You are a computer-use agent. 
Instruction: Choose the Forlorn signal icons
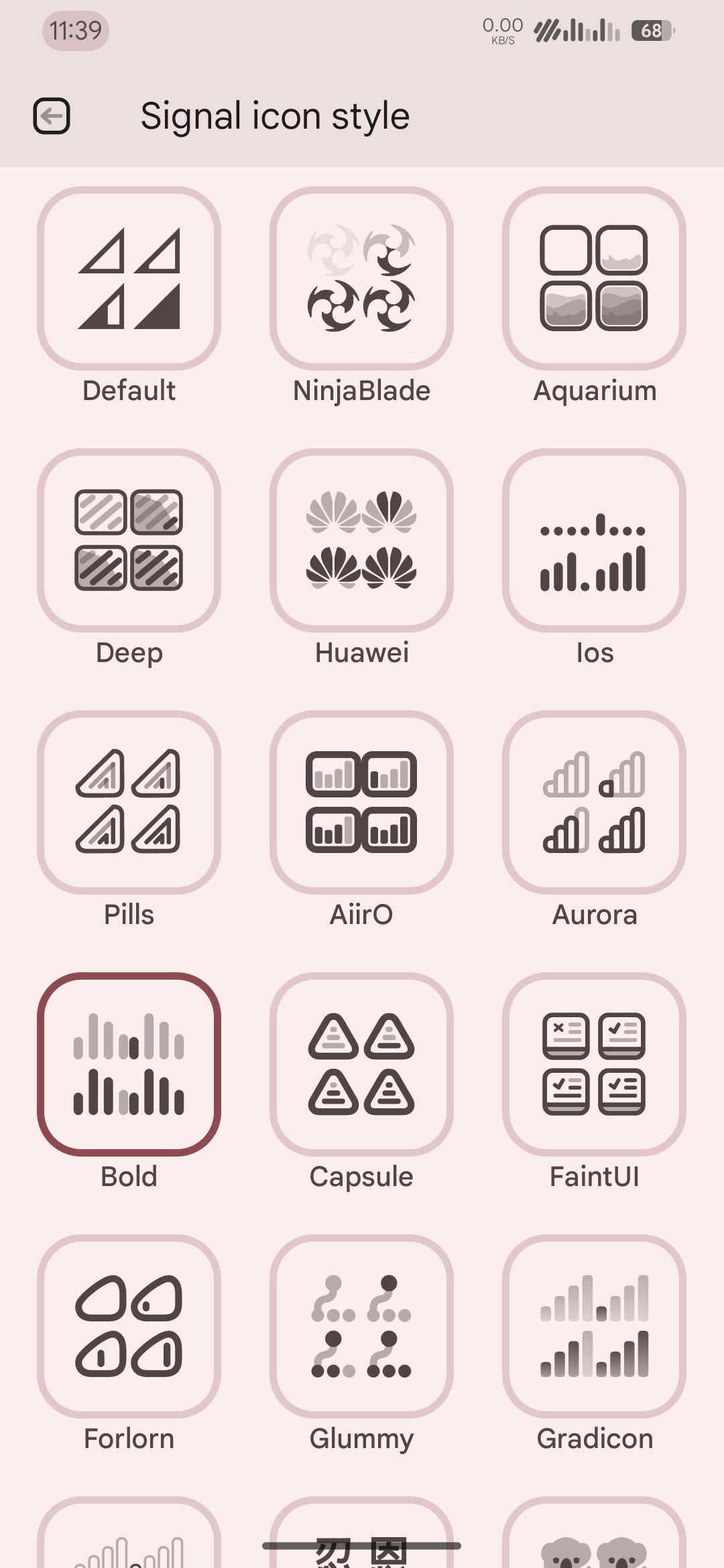tap(129, 1326)
